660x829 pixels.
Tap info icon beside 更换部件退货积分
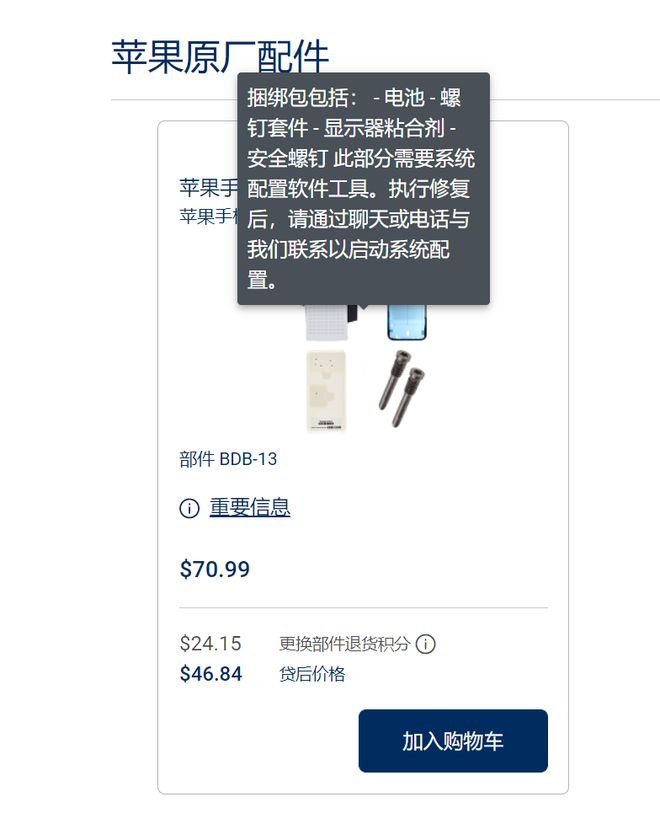[x=425, y=644]
